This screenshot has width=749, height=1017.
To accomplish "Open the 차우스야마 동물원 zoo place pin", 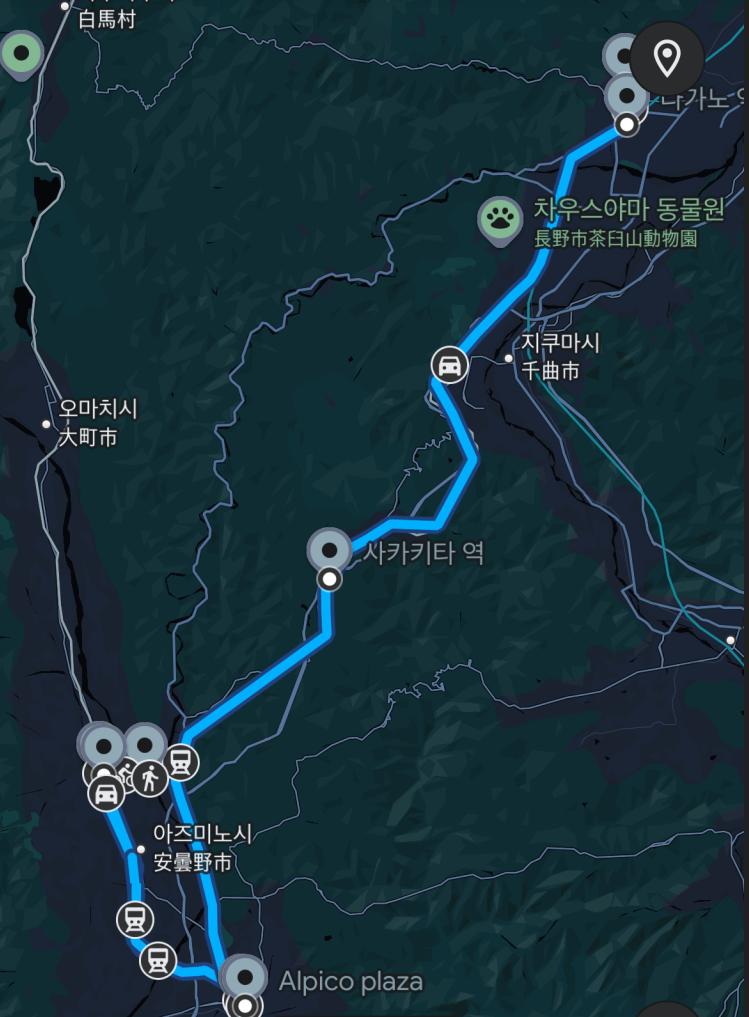I will tap(498, 220).
